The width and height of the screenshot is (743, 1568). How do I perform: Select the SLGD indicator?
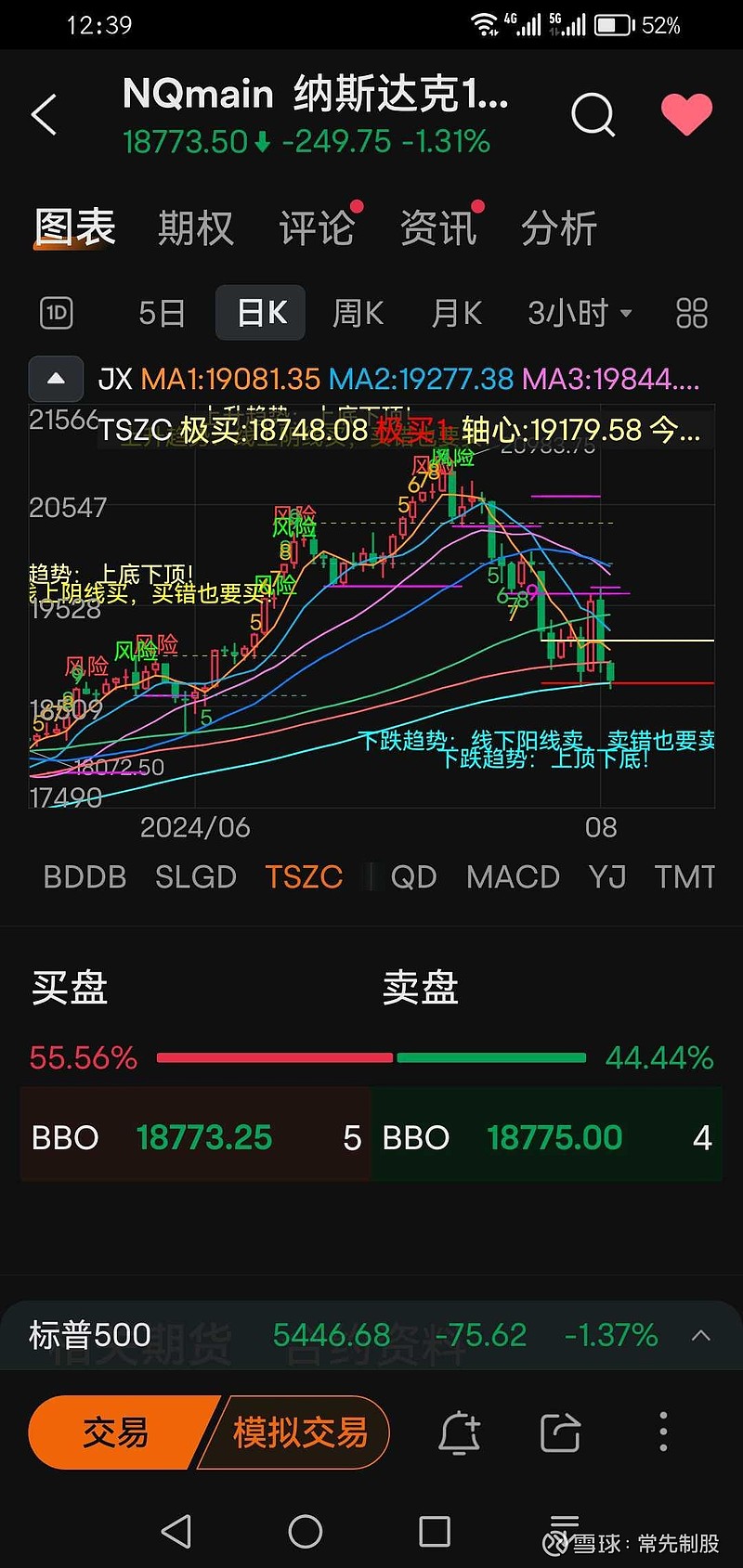(196, 876)
